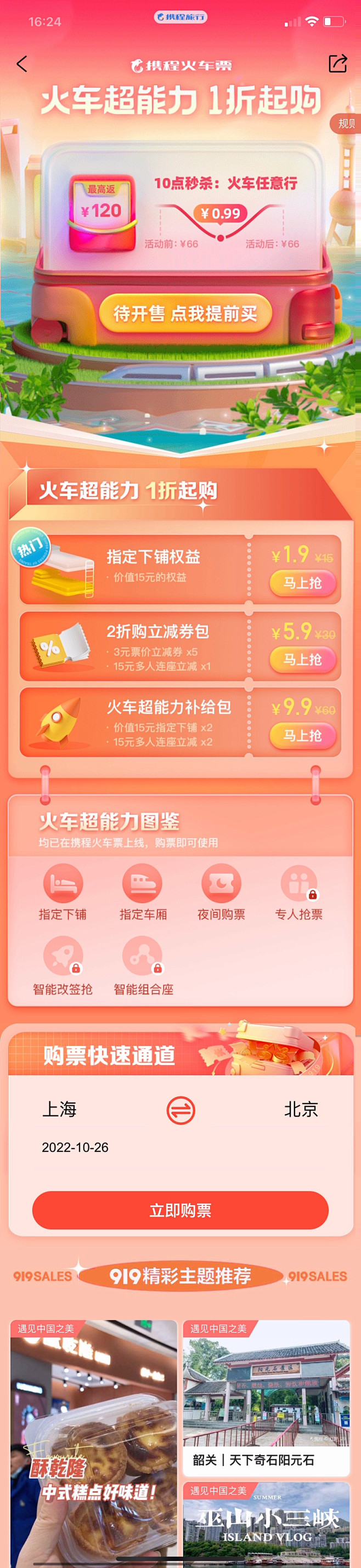Open the locked 专人抢票 feature
This screenshot has width=361, height=1568.
tap(299, 893)
